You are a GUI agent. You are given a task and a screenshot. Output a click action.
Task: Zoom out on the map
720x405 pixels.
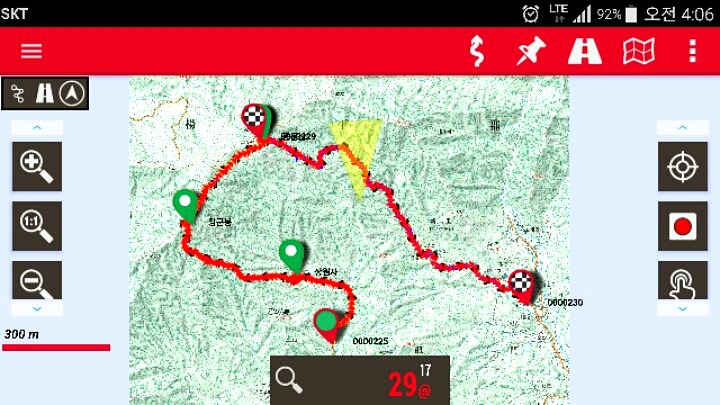[x=37, y=283]
